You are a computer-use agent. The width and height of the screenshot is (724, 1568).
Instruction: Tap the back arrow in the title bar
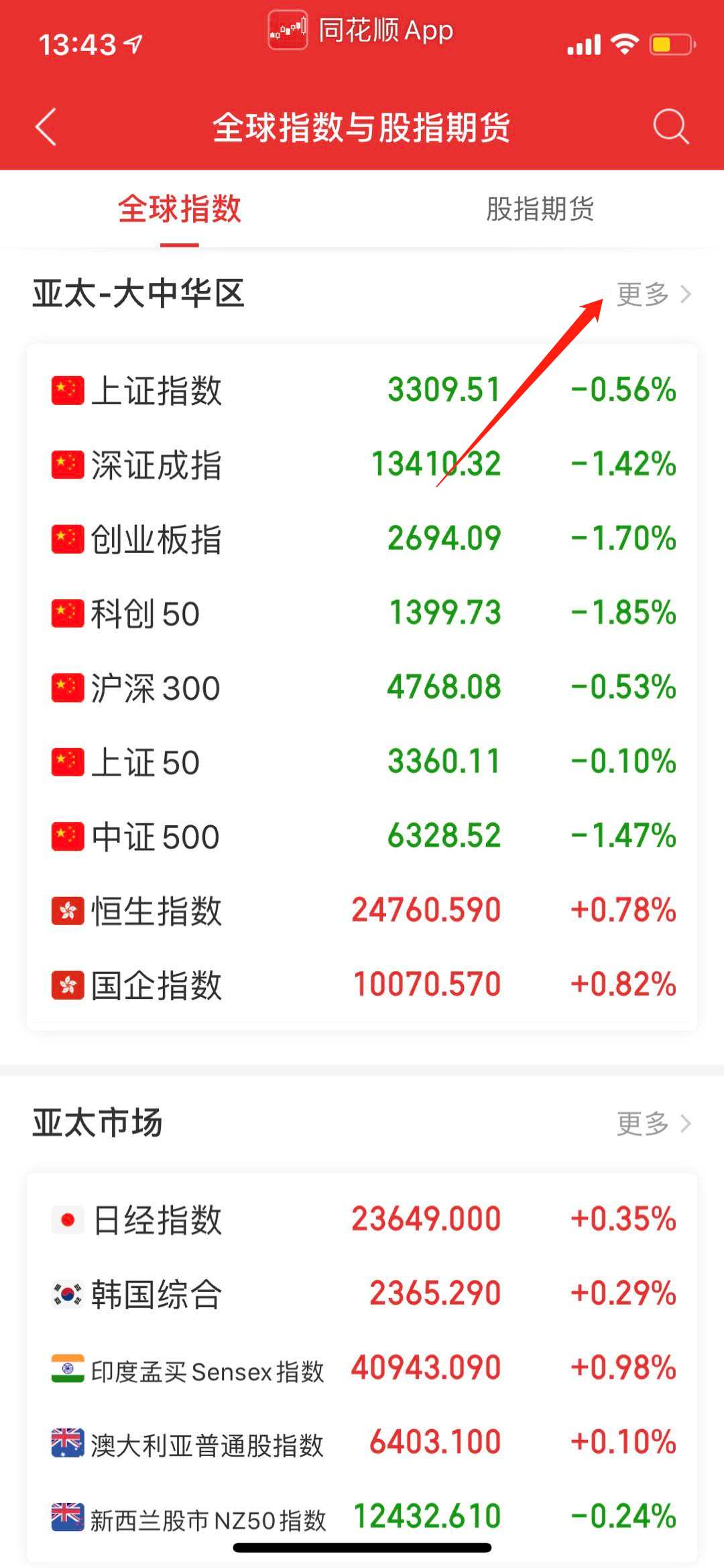(x=45, y=127)
